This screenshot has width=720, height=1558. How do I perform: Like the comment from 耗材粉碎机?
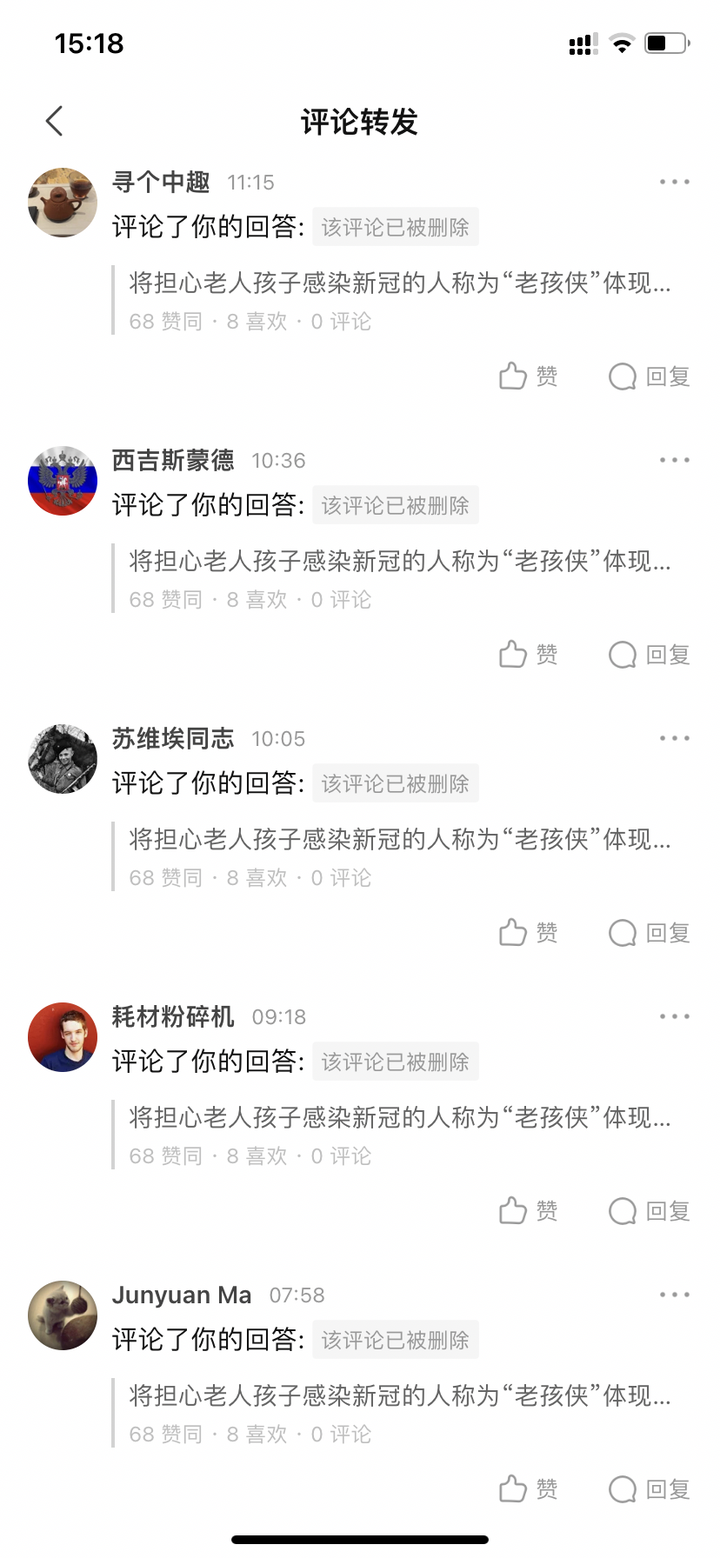coord(528,1210)
